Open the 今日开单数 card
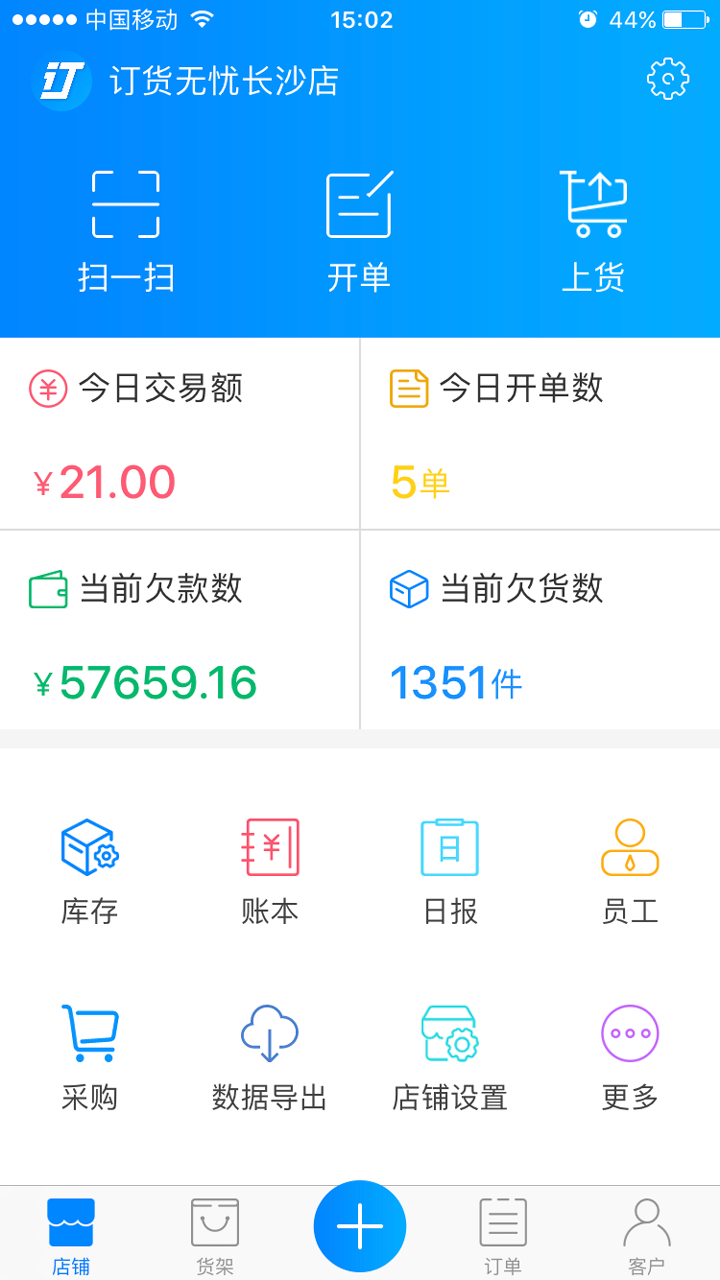The height and width of the screenshot is (1280, 720). point(540,434)
